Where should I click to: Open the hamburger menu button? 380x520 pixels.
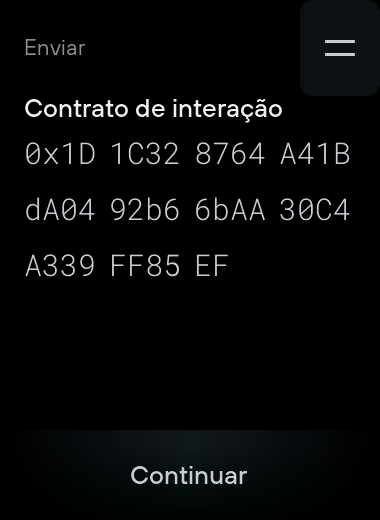pyautogui.click(x=340, y=48)
